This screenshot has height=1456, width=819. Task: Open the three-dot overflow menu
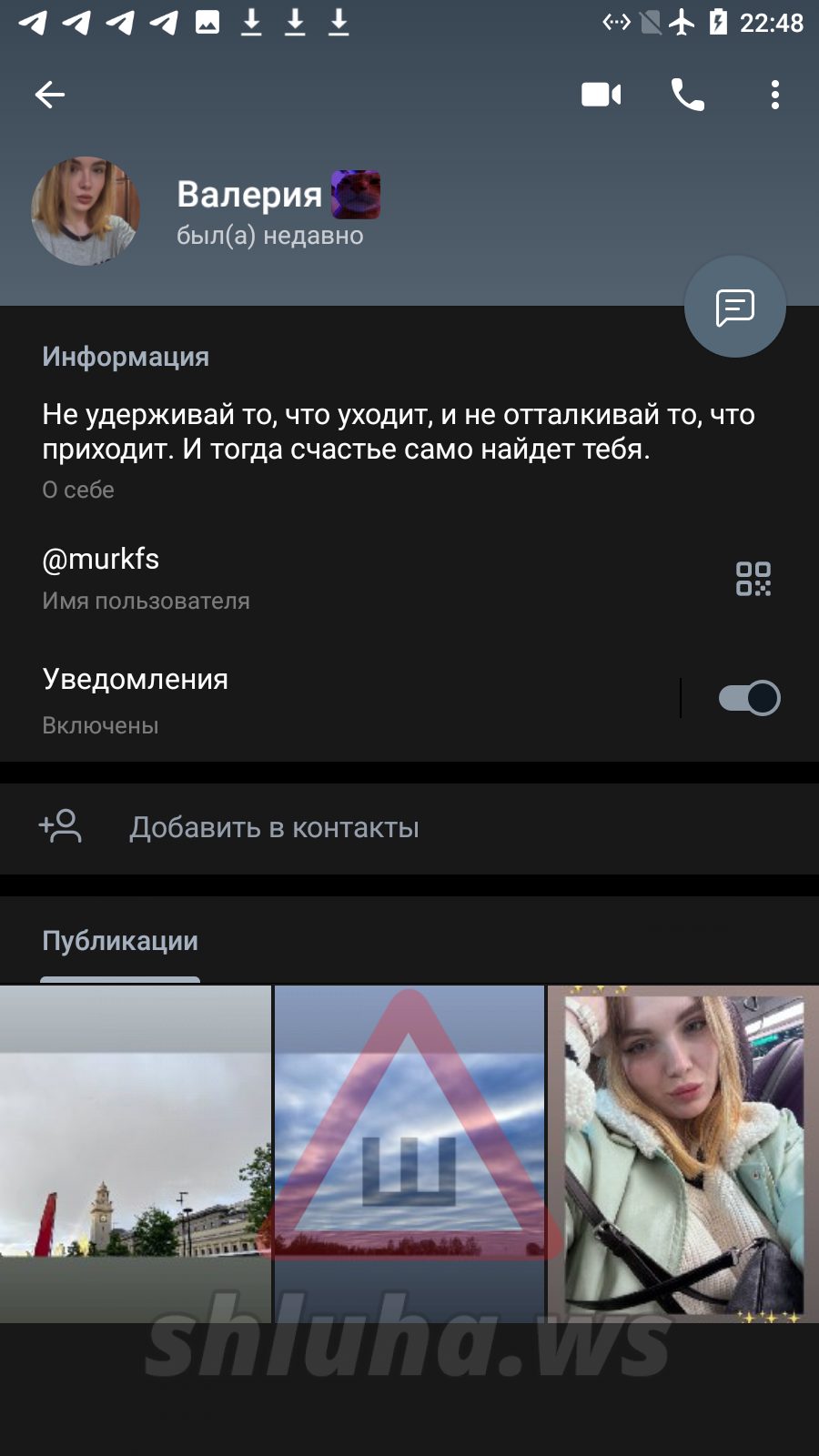coord(774,95)
